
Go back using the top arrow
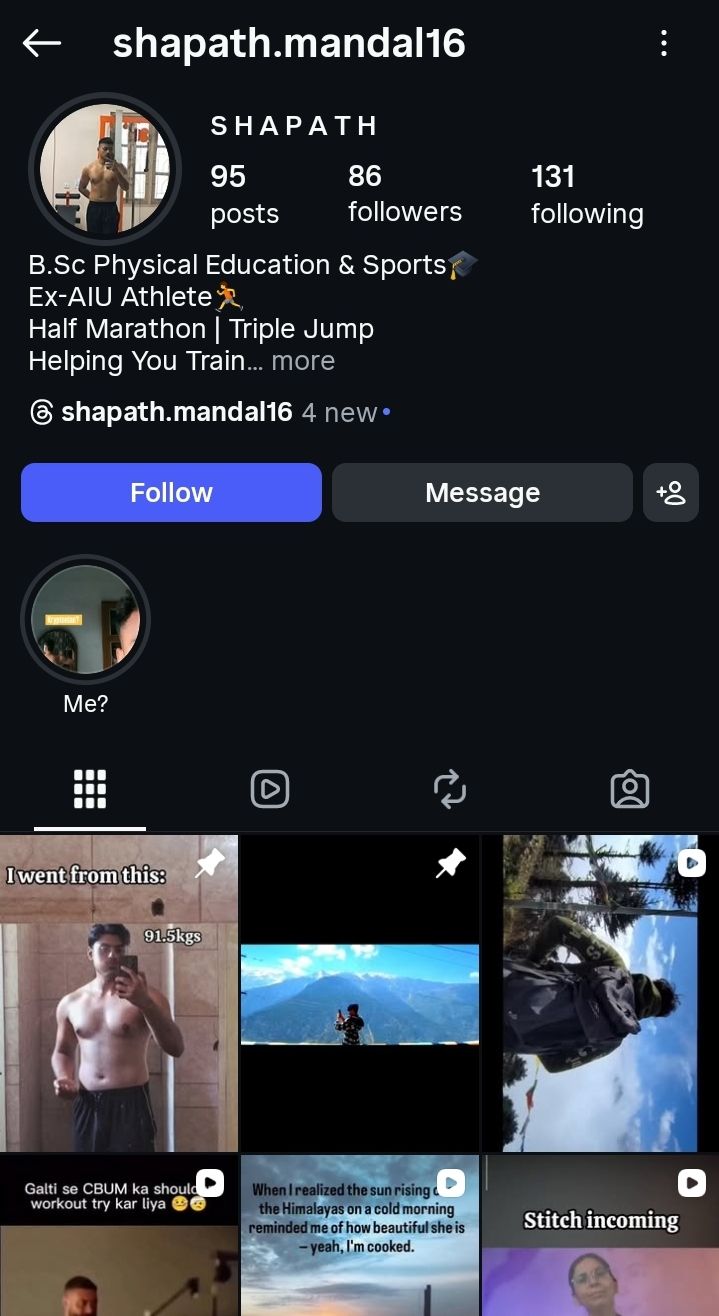(x=42, y=43)
